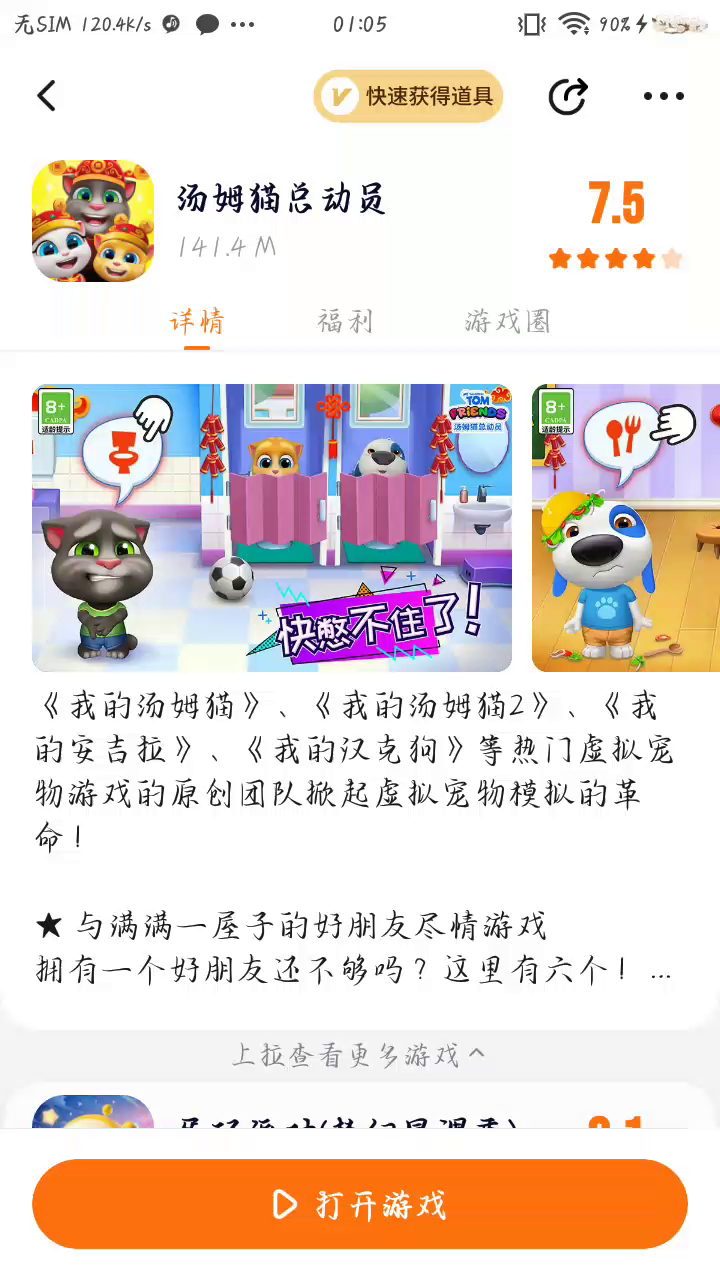Viewport: 720px width, 1280px height.
Task: Open the 快憋不住了 screenshot
Action: (x=272, y=527)
